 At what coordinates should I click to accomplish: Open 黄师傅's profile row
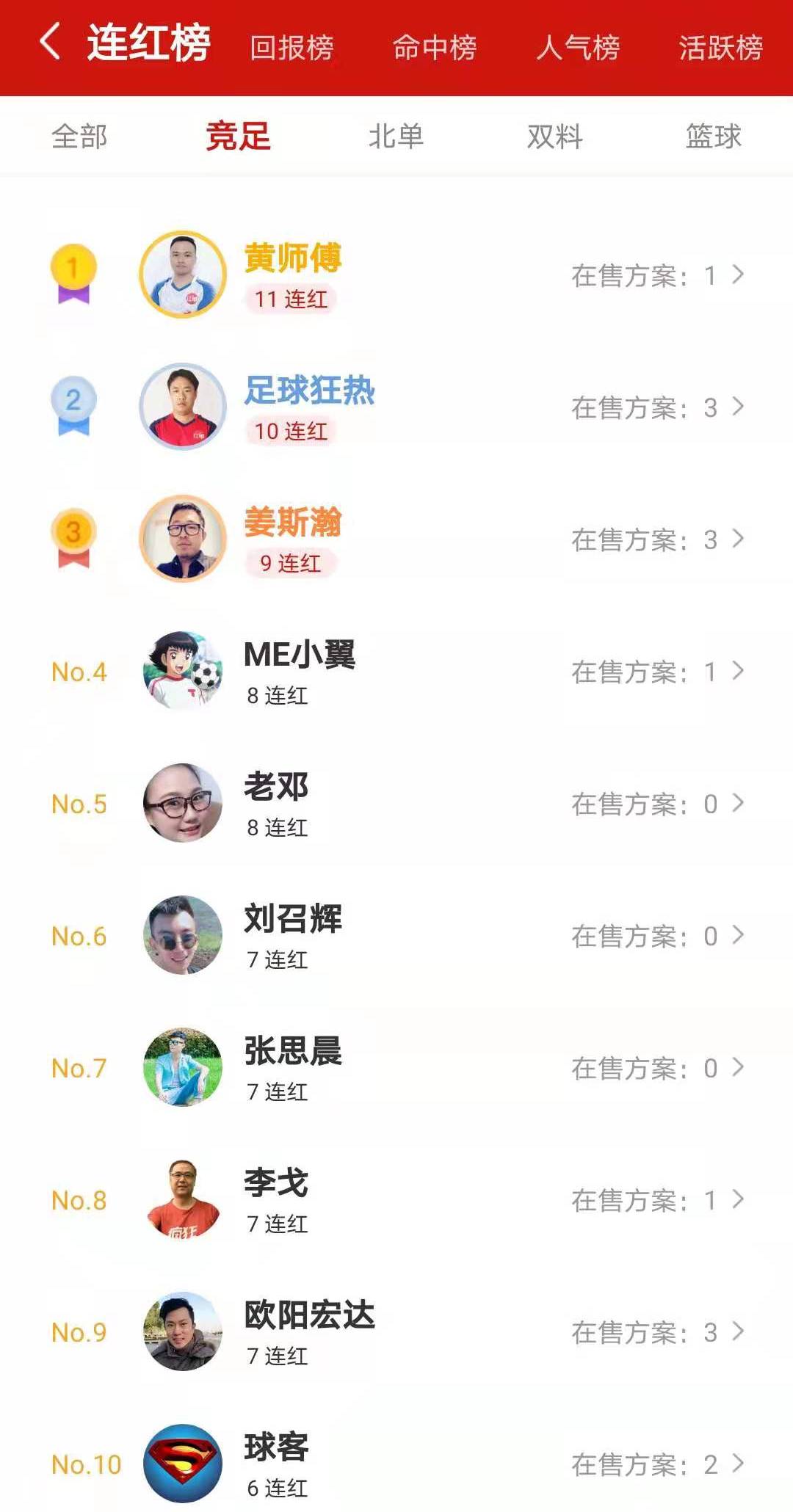(x=396, y=275)
